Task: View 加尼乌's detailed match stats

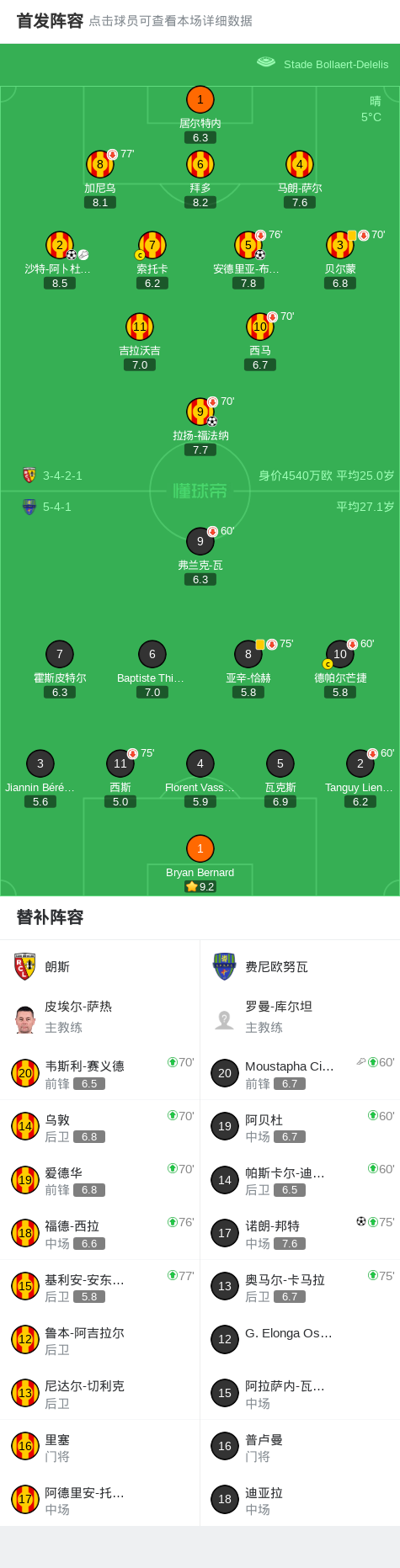Action: [x=100, y=178]
